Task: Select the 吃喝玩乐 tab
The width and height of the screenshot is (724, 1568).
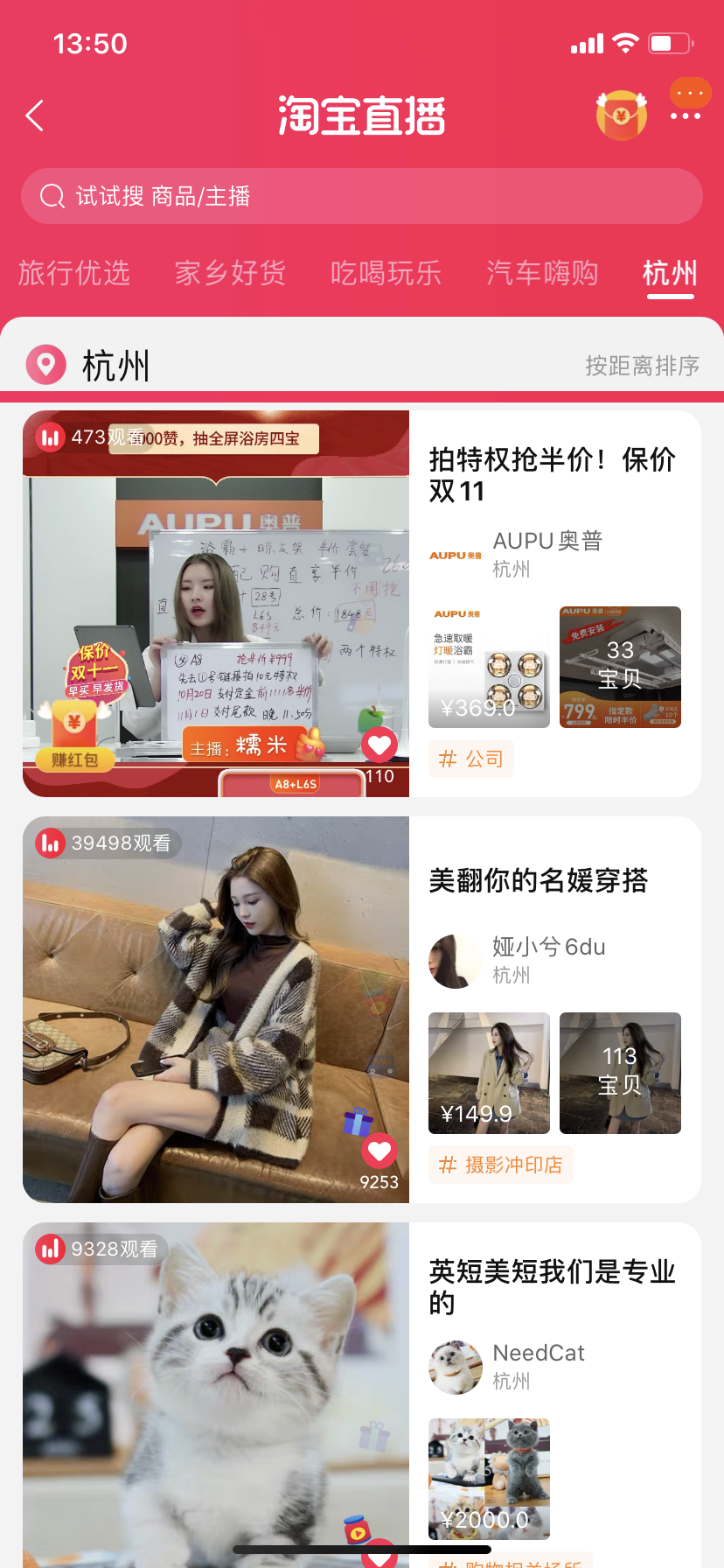Action: tap(386, 273)
